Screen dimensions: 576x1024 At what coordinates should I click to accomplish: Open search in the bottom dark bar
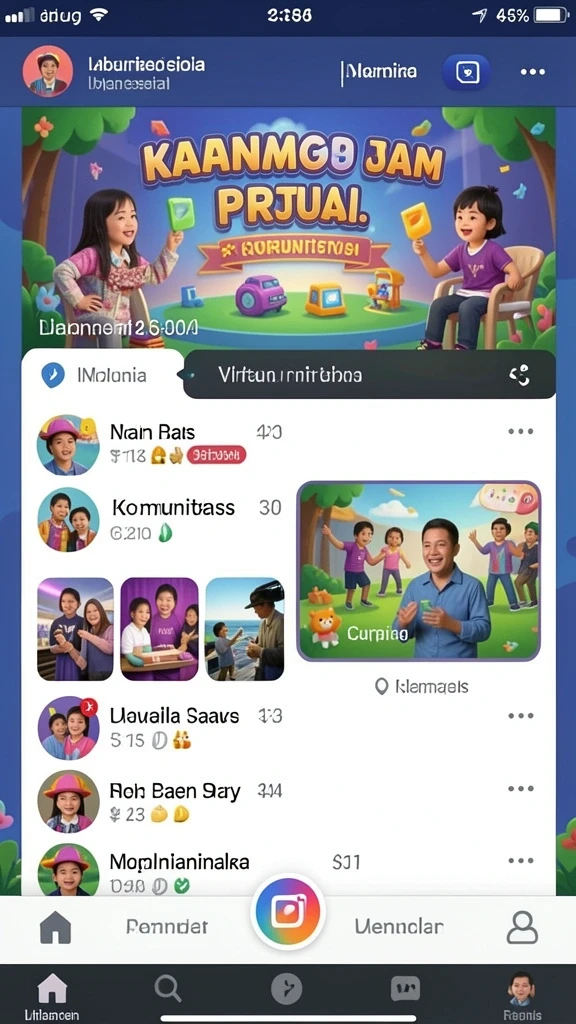coord(168,989)
